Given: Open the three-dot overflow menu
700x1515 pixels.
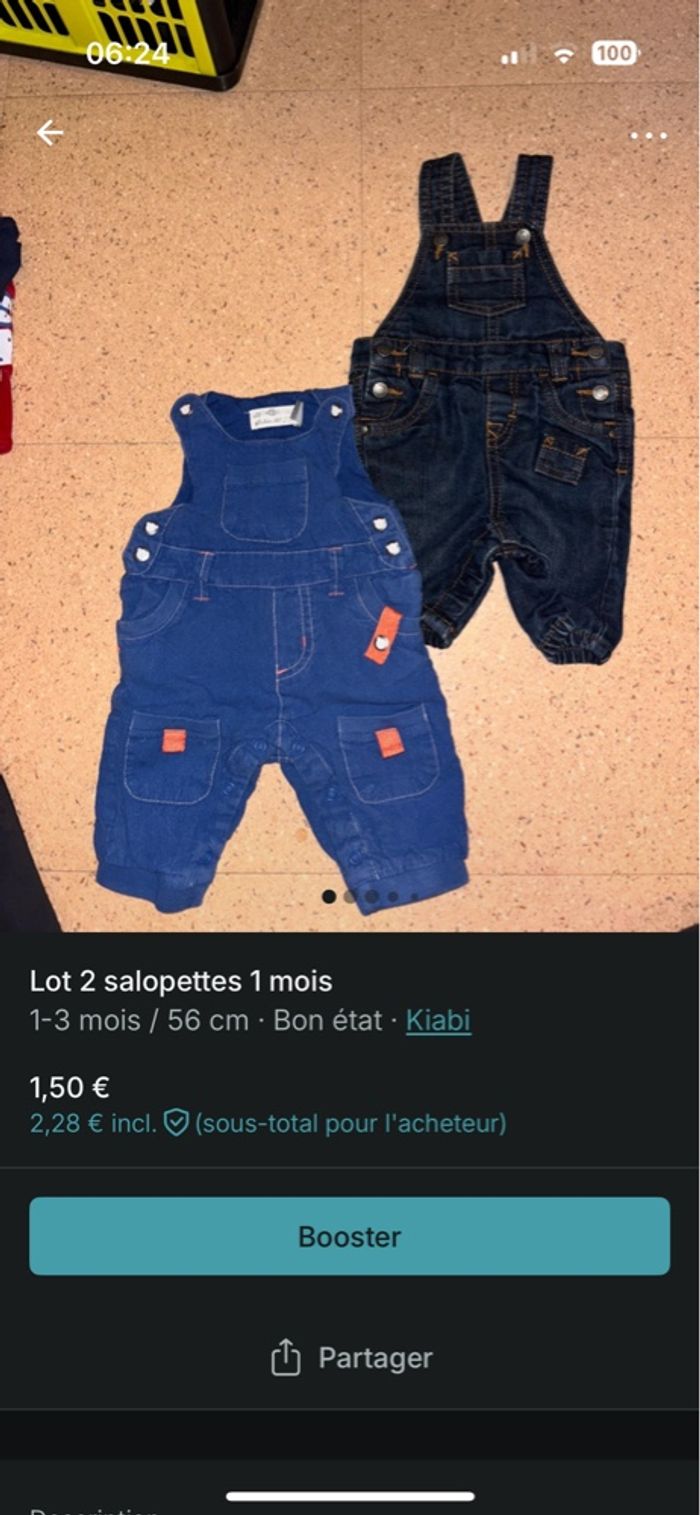Looking at the screenshot, I should (x=648, y=136).
